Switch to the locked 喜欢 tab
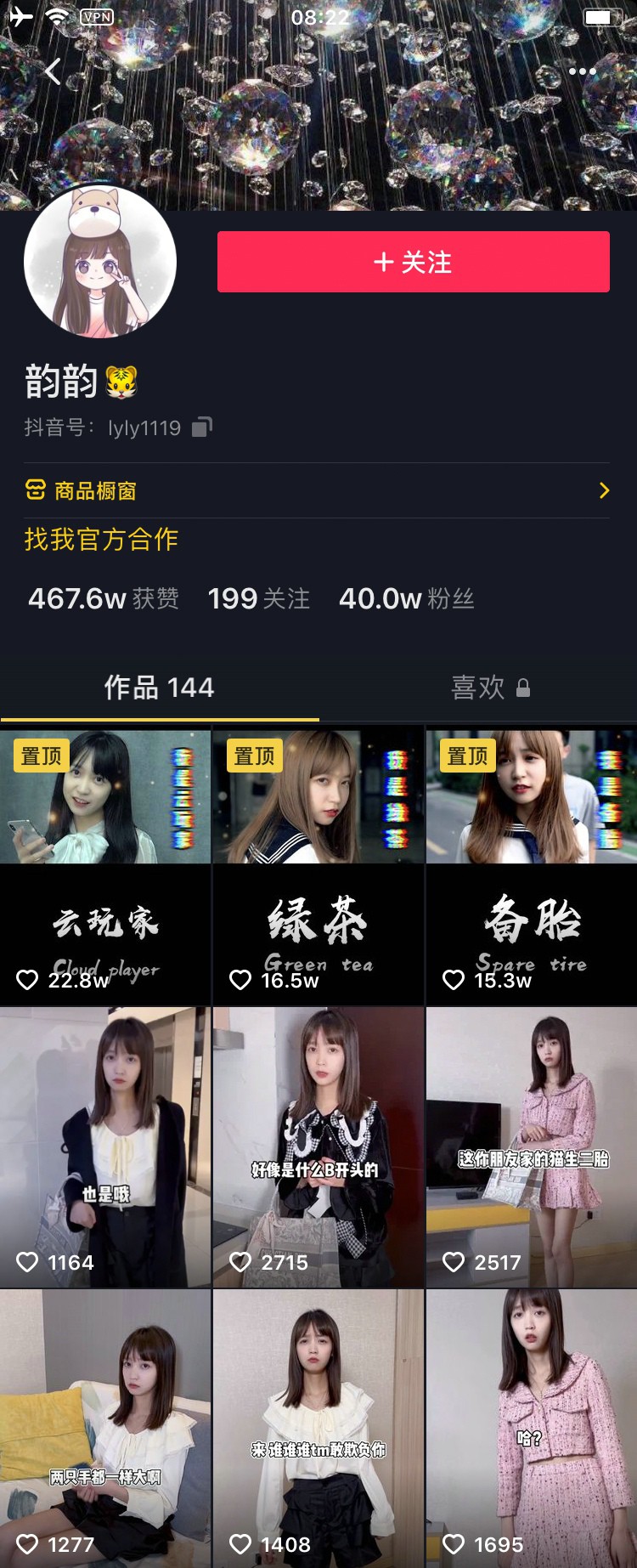The height and width of the screenshot is (1568, 637). (x=489, y=688)
